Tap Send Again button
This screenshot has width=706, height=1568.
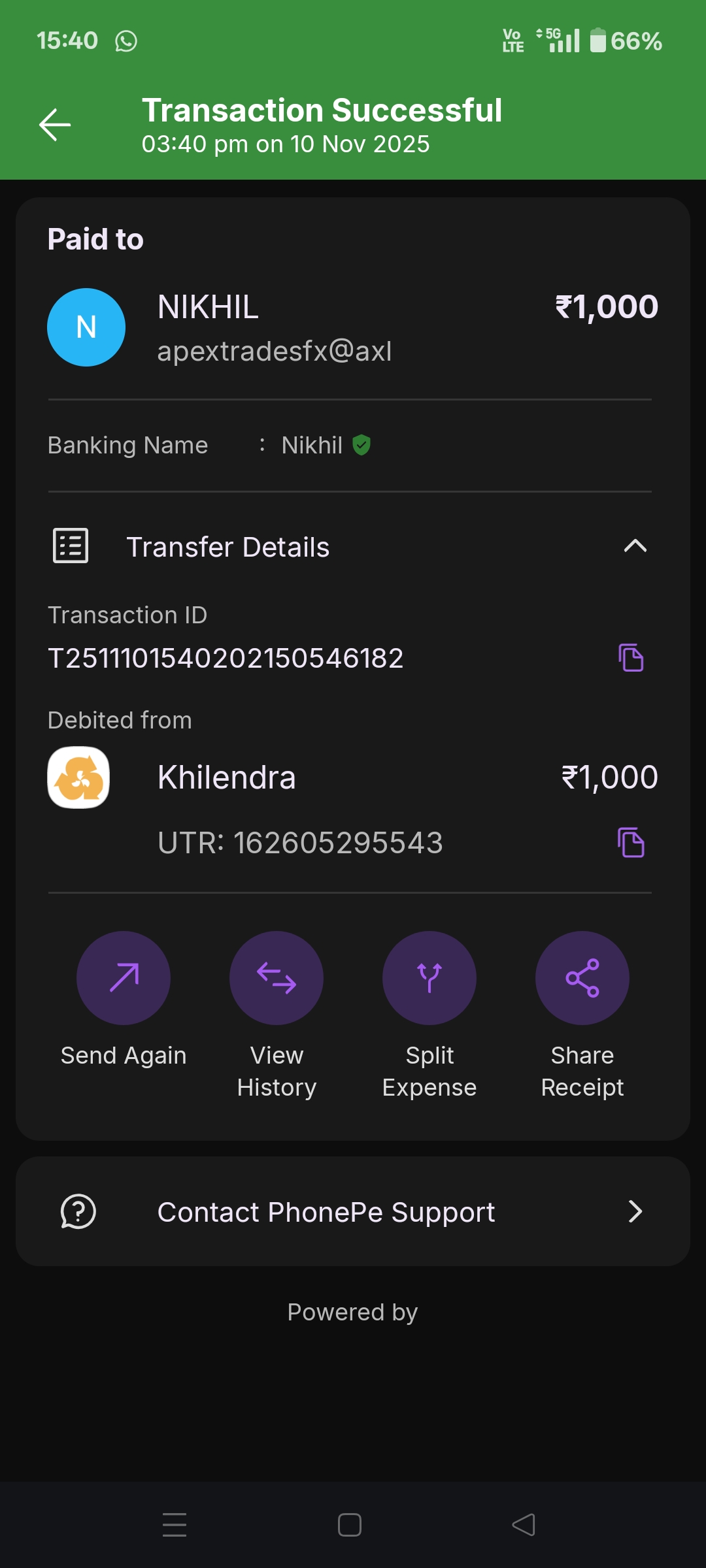[x=124, y=978]
